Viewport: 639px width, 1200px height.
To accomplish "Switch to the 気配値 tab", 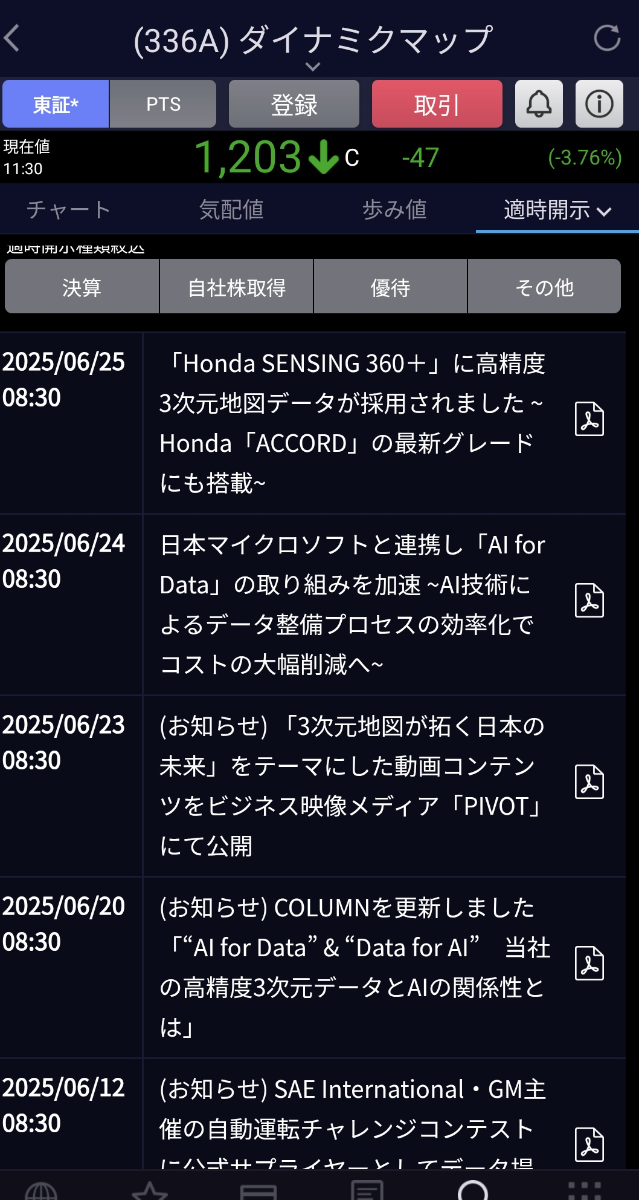I will [x=231, y=210].
